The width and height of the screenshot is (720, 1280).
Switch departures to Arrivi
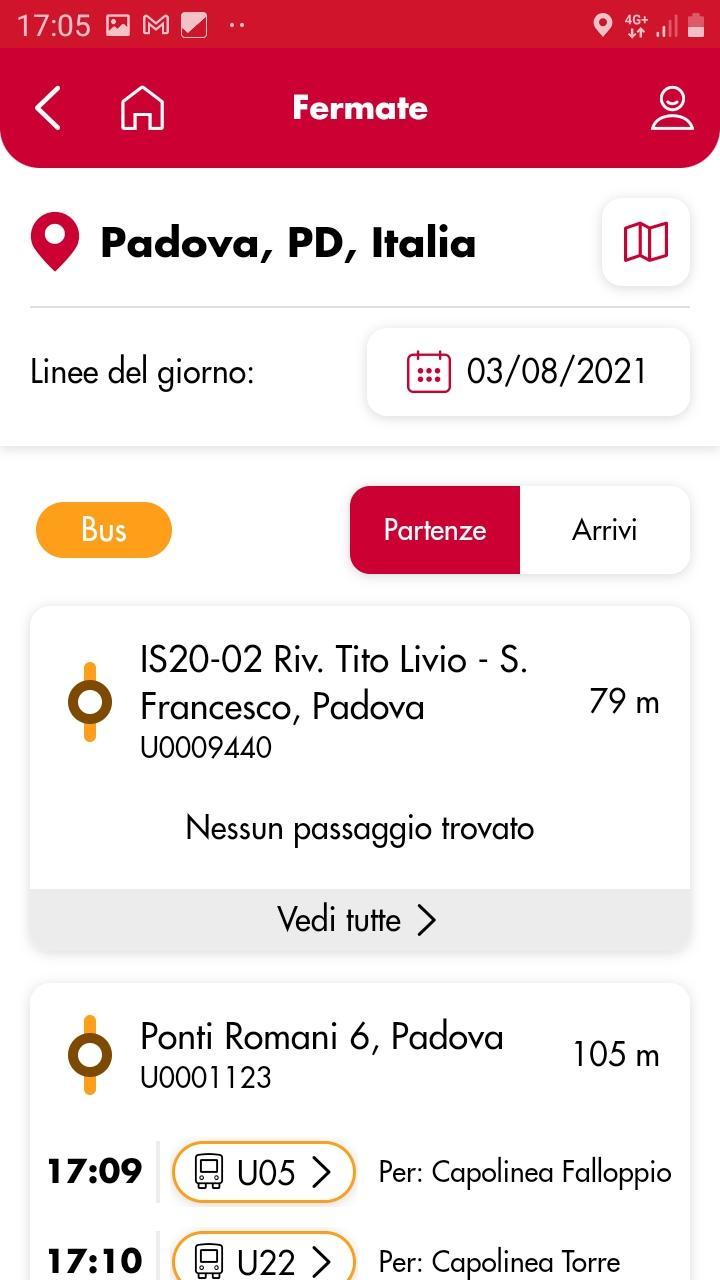[604, 530]
